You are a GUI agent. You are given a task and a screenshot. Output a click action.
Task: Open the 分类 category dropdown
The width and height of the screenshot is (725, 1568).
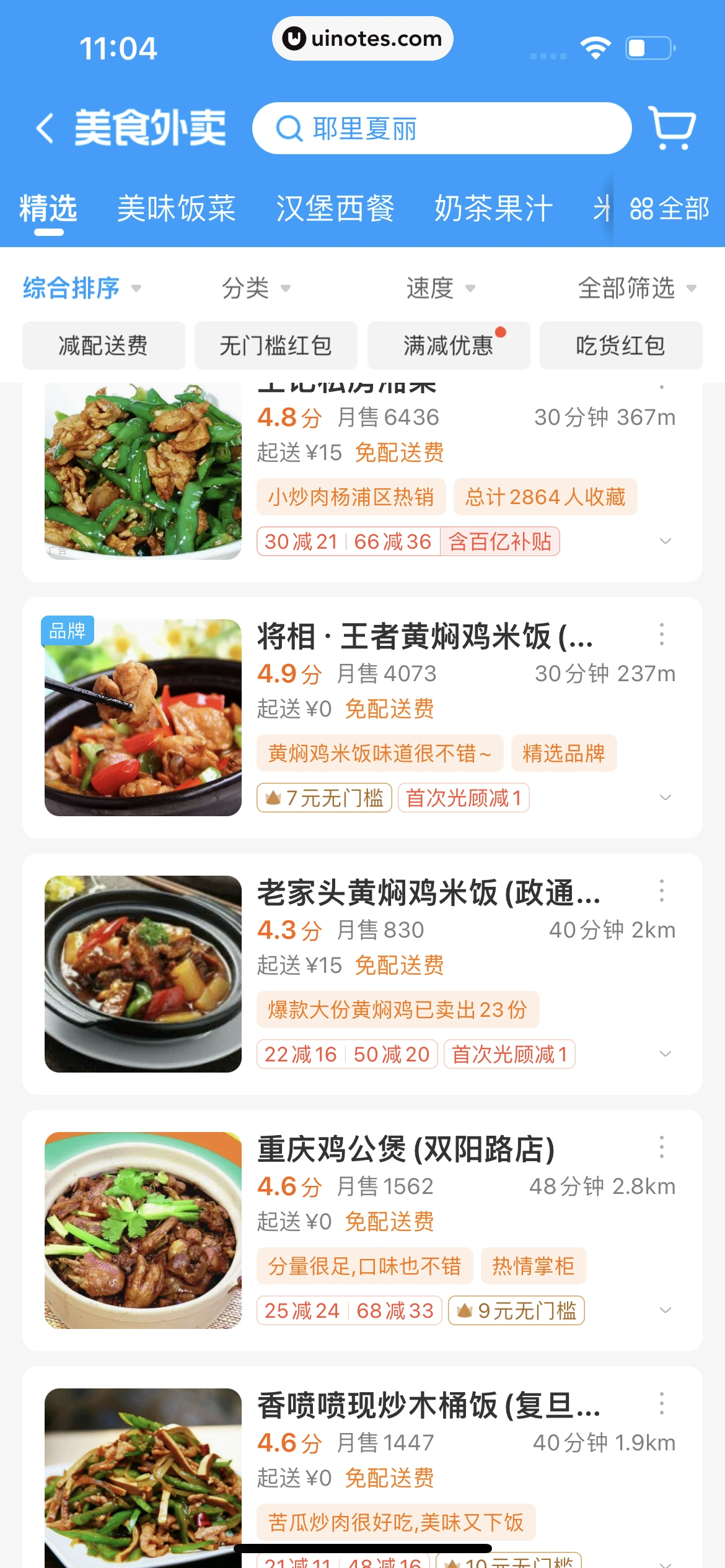pos(256,287)
